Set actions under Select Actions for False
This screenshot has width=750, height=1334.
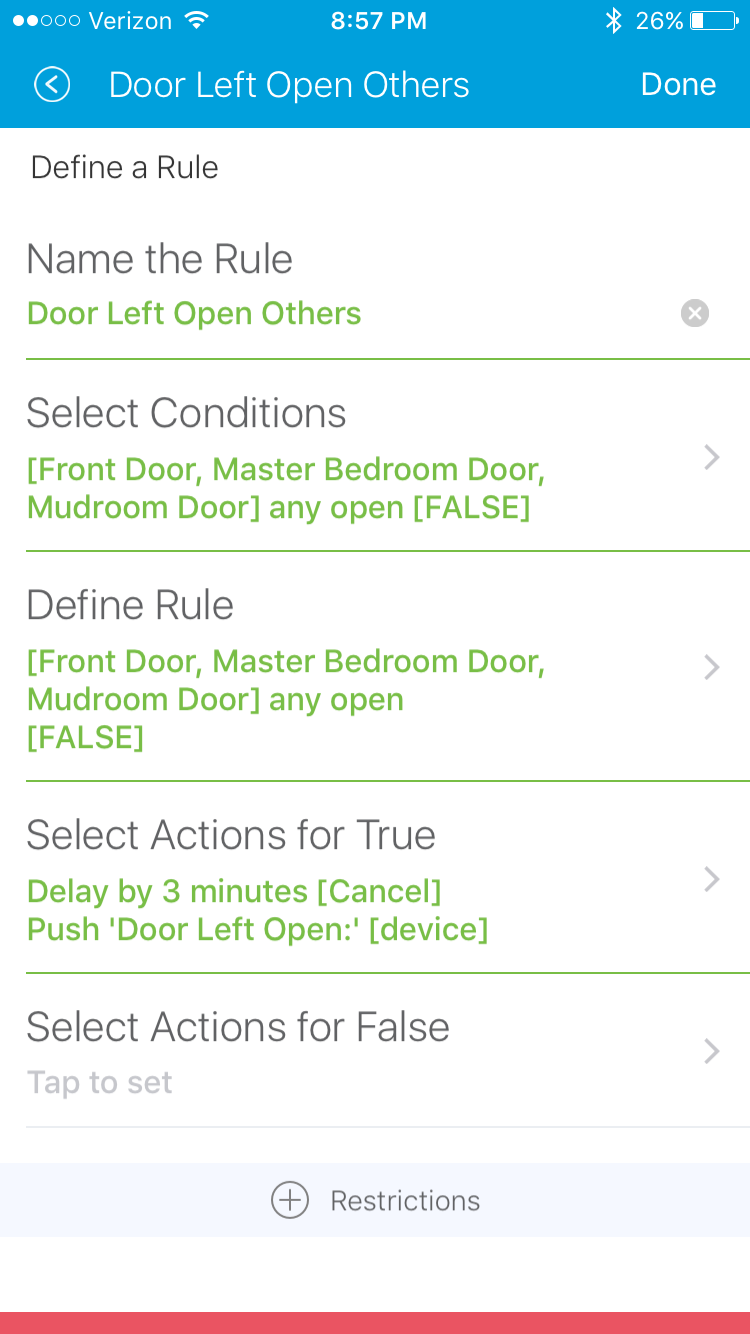[x=375, y=1052]
